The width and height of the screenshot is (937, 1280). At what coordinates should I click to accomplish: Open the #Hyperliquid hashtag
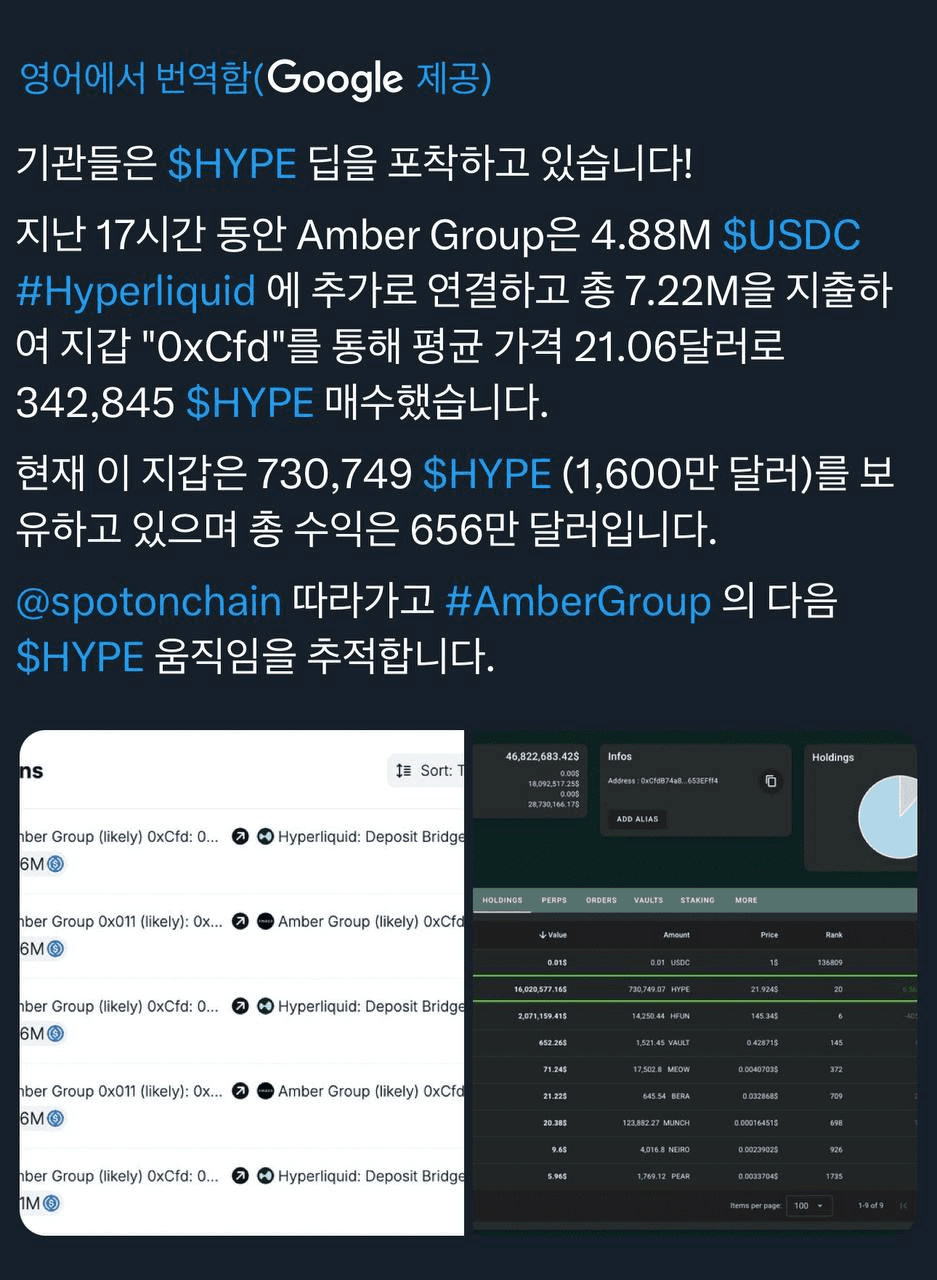(136, 291)
